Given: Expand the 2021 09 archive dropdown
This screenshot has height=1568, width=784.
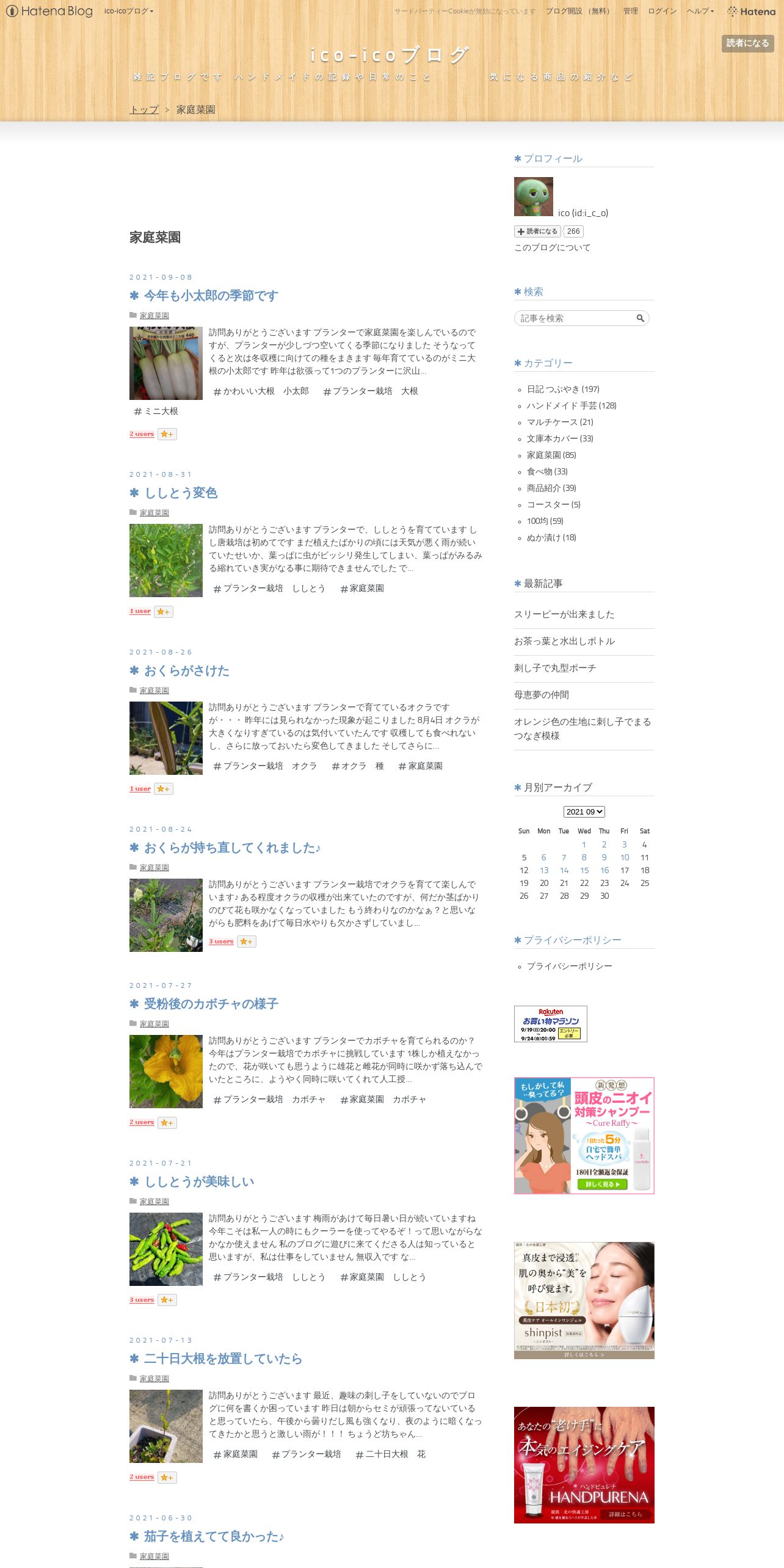Looking at the screenshot, I should [584, 811].
